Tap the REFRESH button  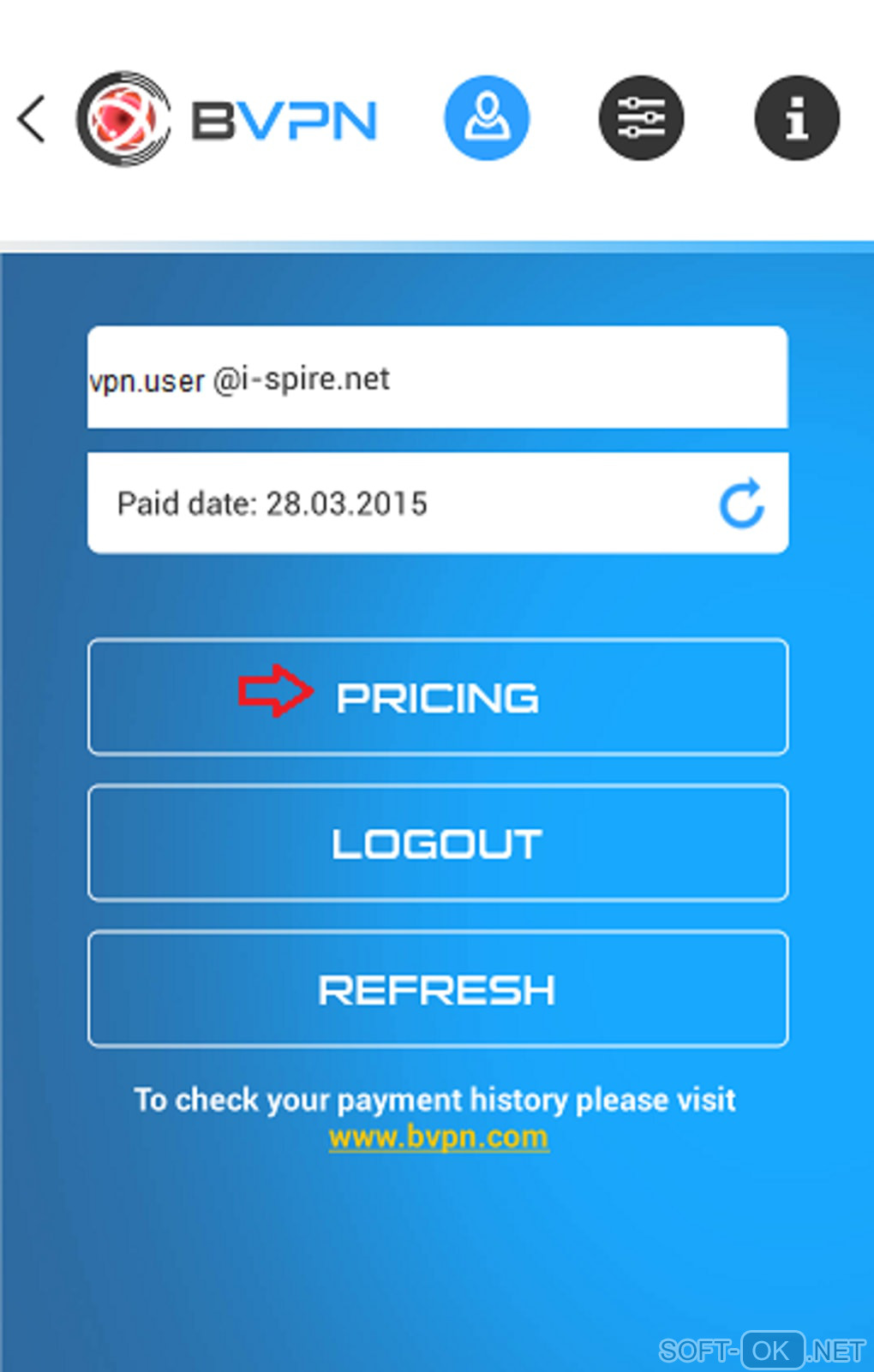(437, 989)
